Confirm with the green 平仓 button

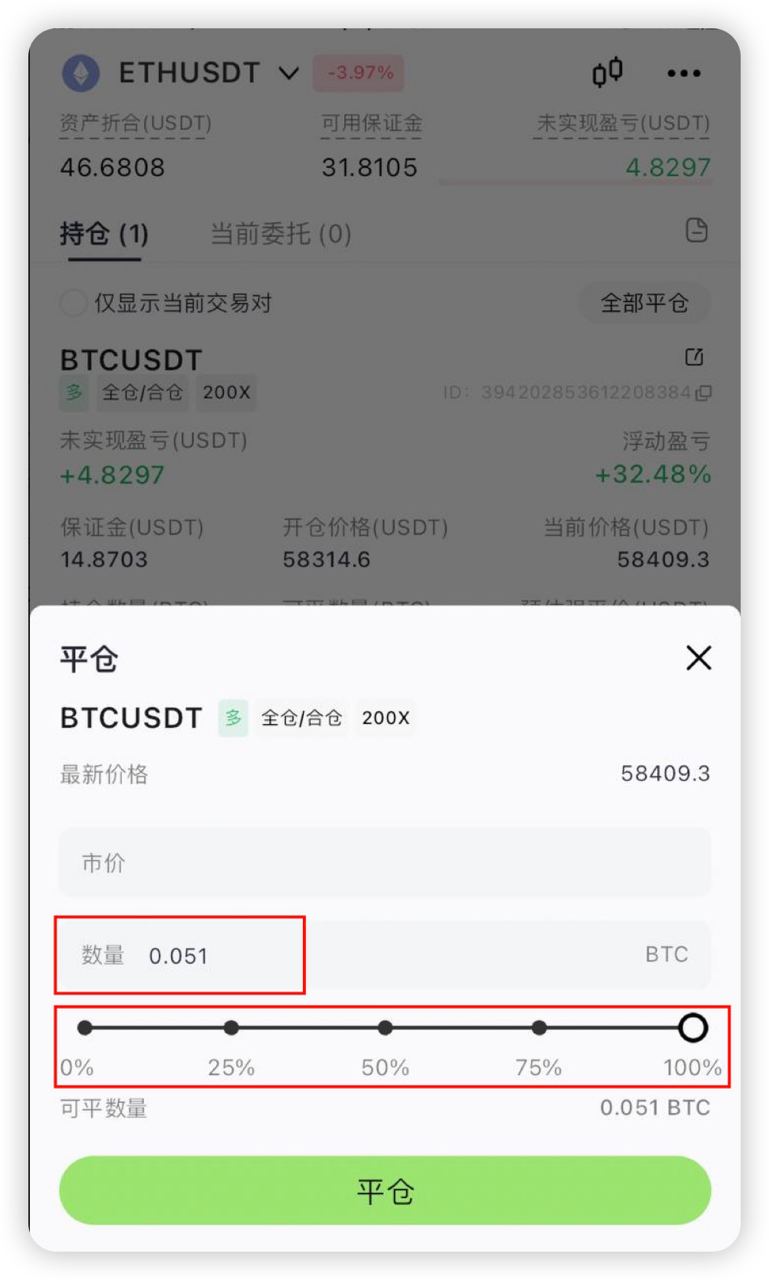click(x=384, y=1191)
